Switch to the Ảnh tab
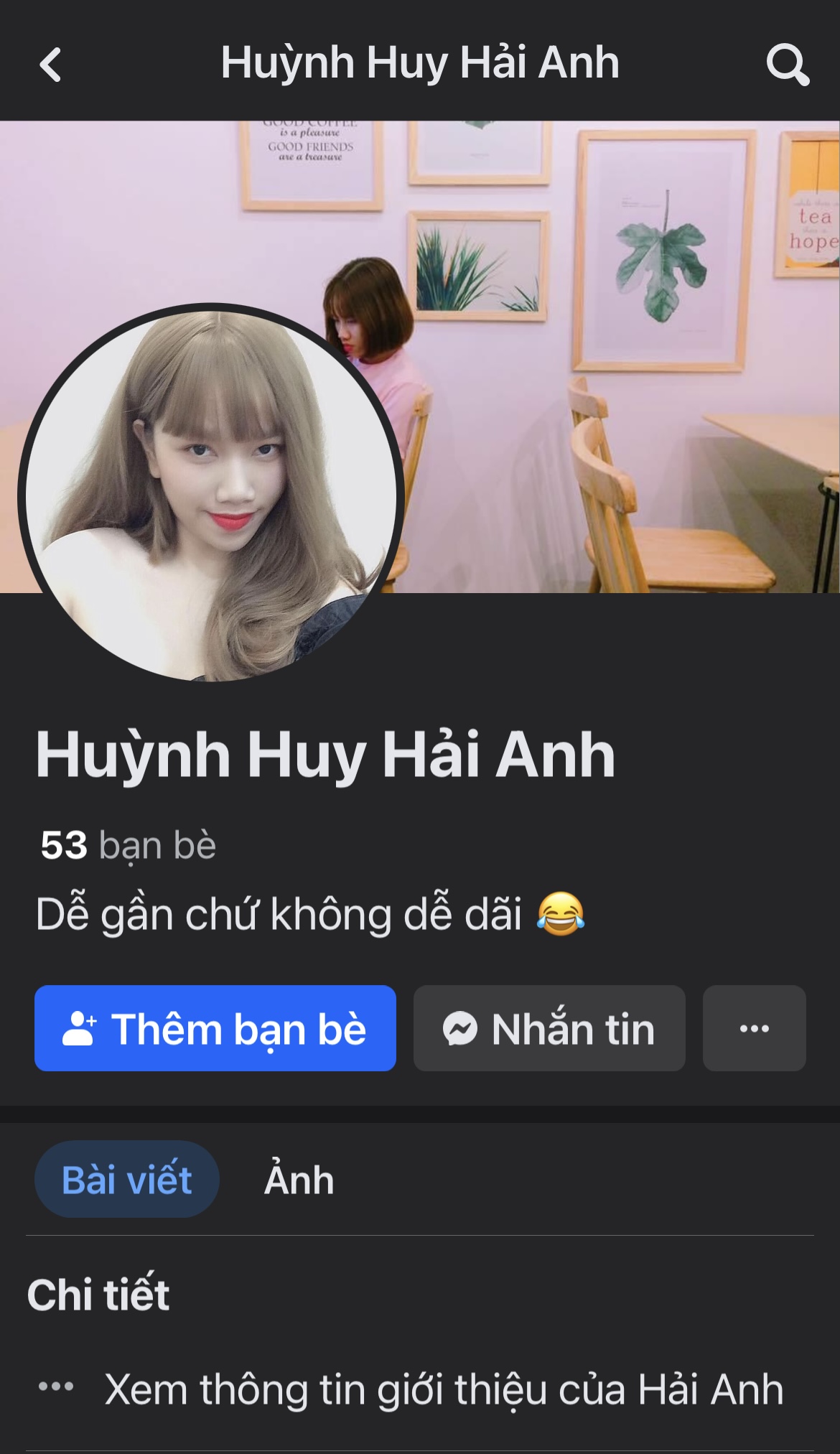 pos(299,1180)
